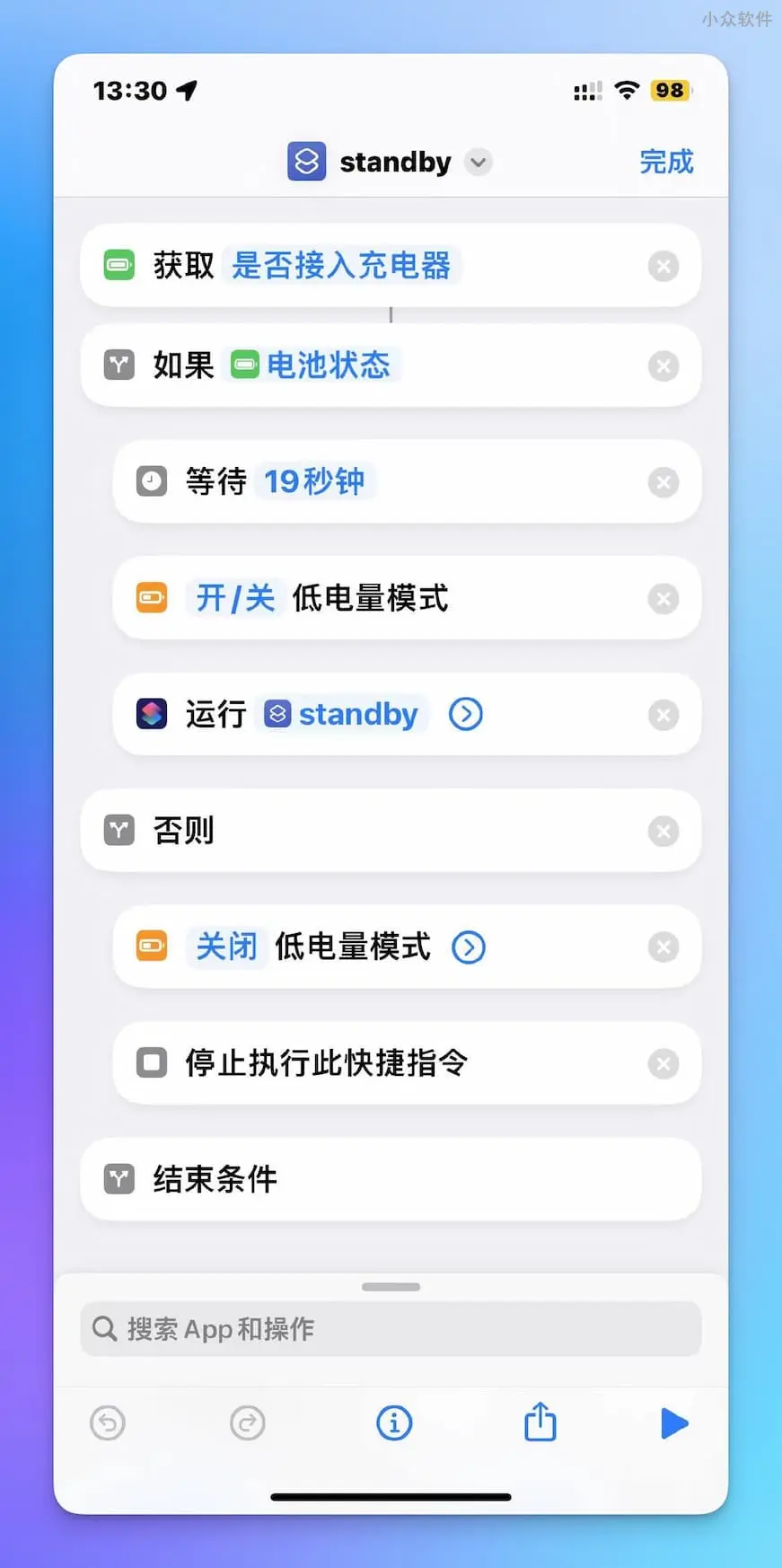Expand the standby title dropdown chevron
This screenshot has height=1568, width=782.
[479, 163]
